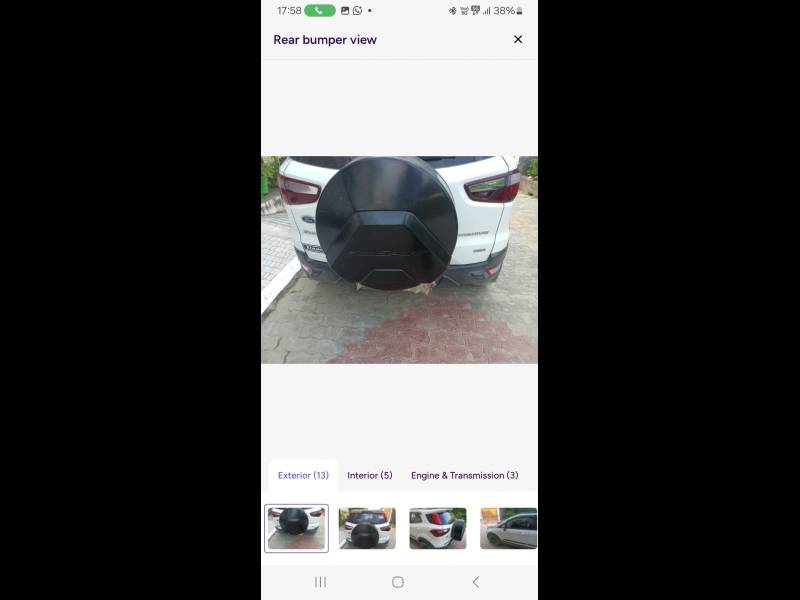Switch to the Interior (5) tab
800x600 pixels.
click(x=370, y=476)
